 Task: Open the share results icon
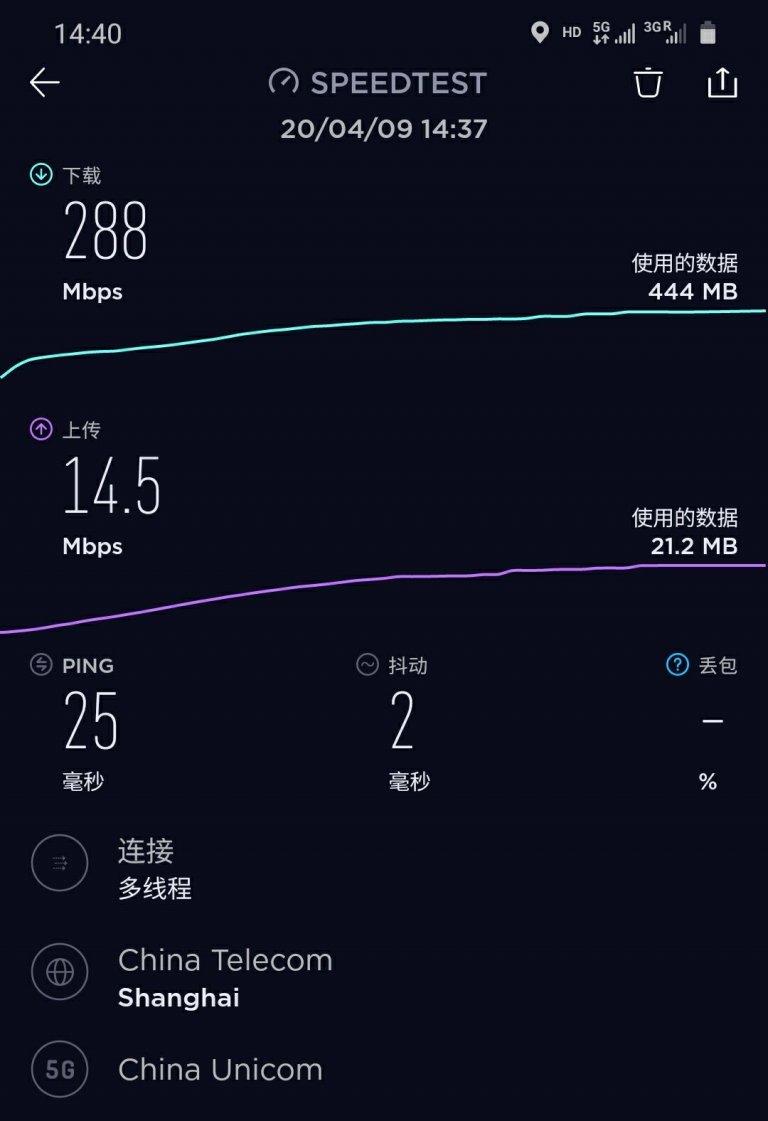pos(724,84)
